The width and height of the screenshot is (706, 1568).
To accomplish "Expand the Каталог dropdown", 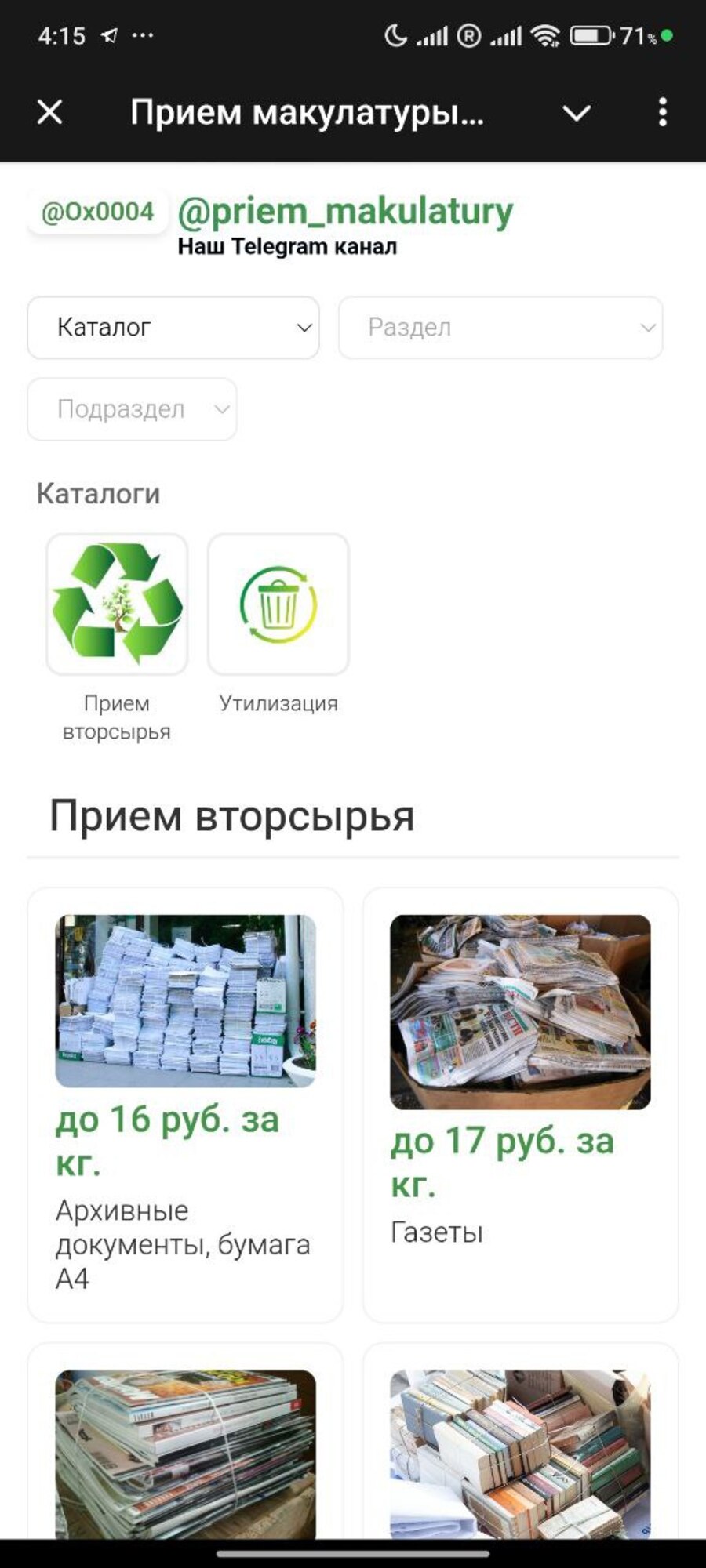I will 173,328.
